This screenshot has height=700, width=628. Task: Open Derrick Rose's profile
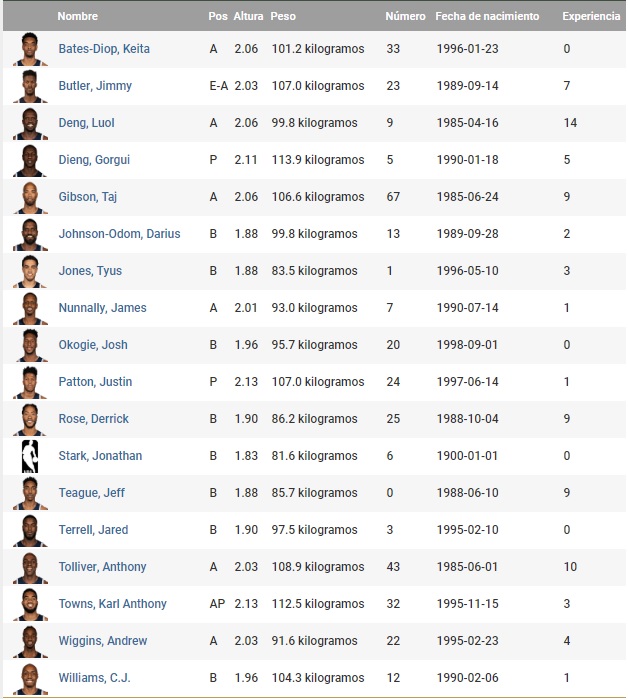[93, 419]
